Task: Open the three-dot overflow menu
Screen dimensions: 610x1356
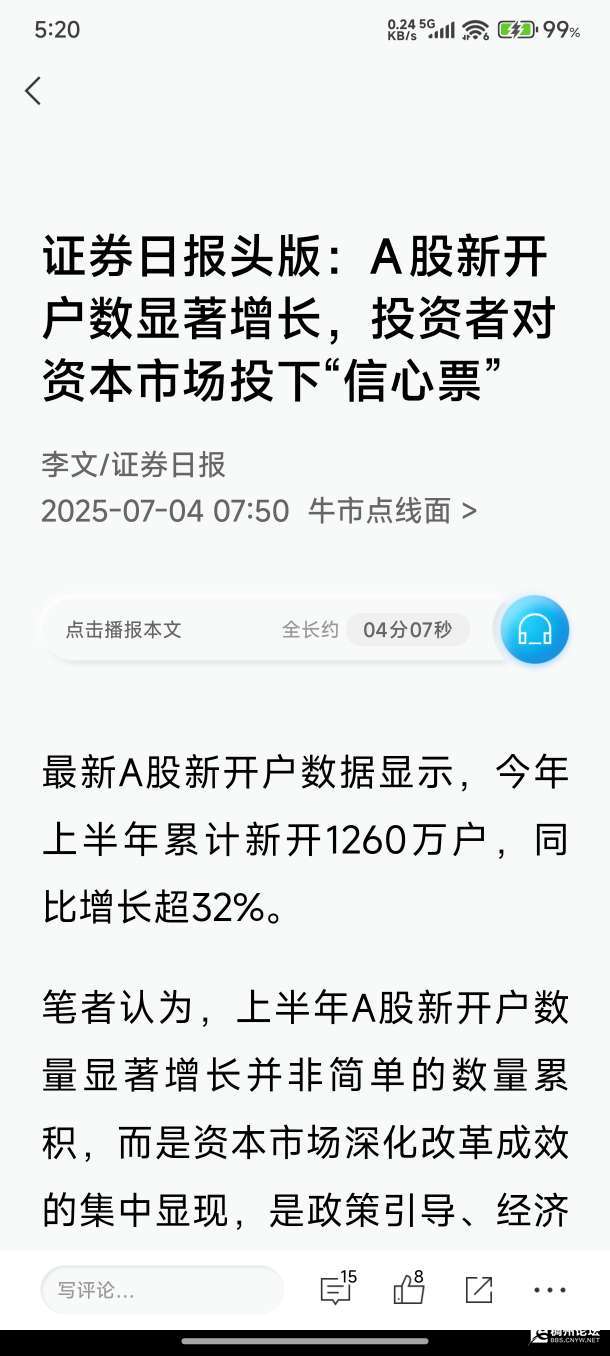Action: coord(550,1290)
